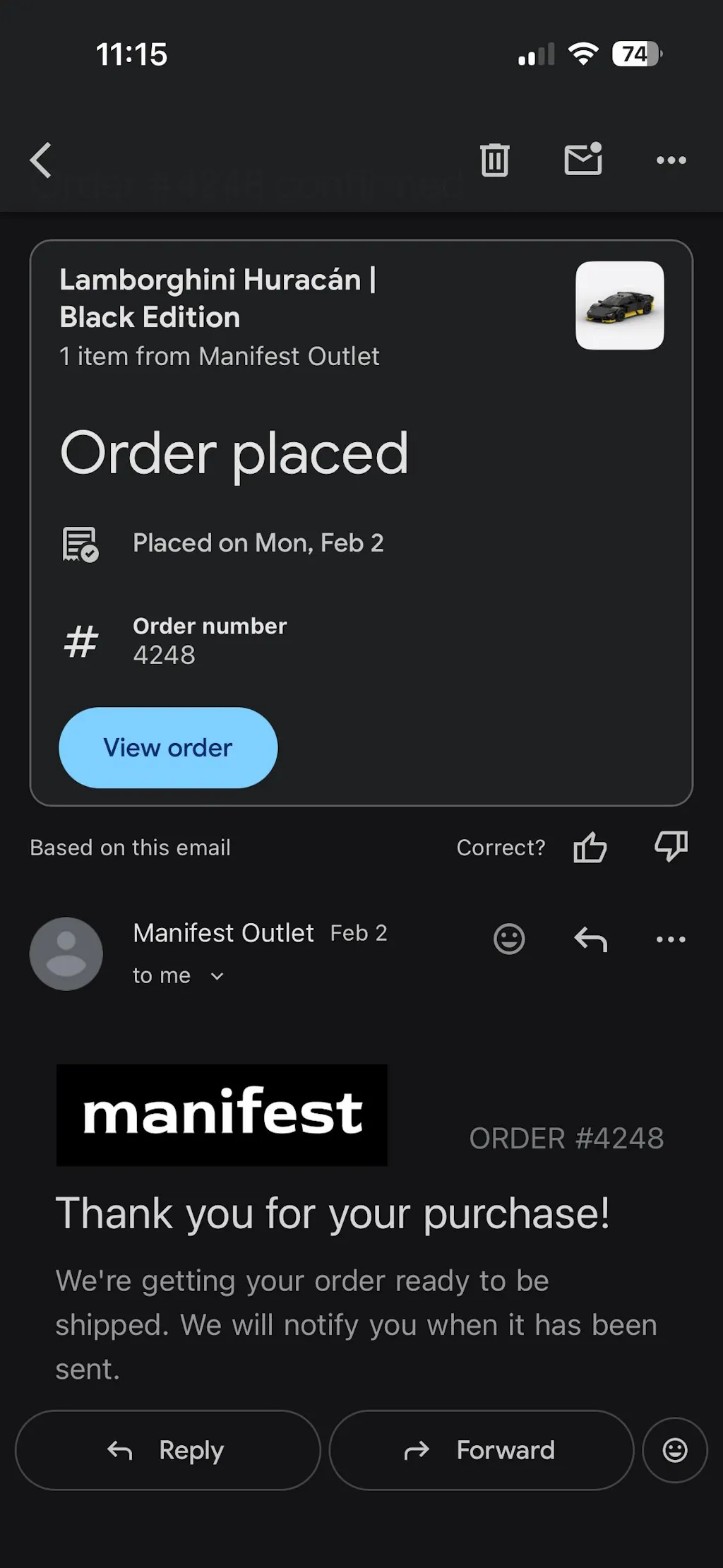Open the top bar overflow menu
This screenshot has width=723, height=1568.
coord(671,160)
